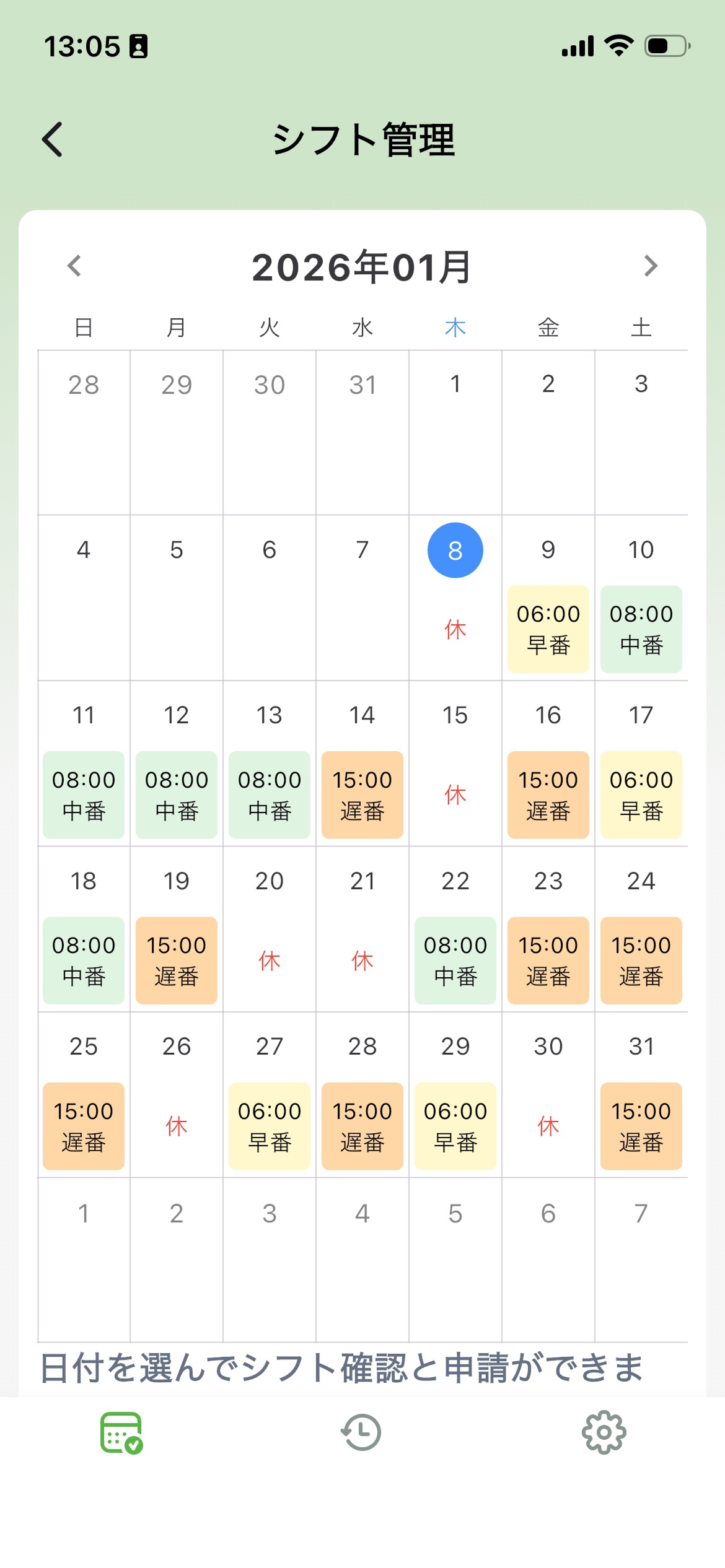Select the 15:00 遅番 shift on the 19th
Image resolution: width=725 pixels, height=1568 pixels.
[176, 960]
